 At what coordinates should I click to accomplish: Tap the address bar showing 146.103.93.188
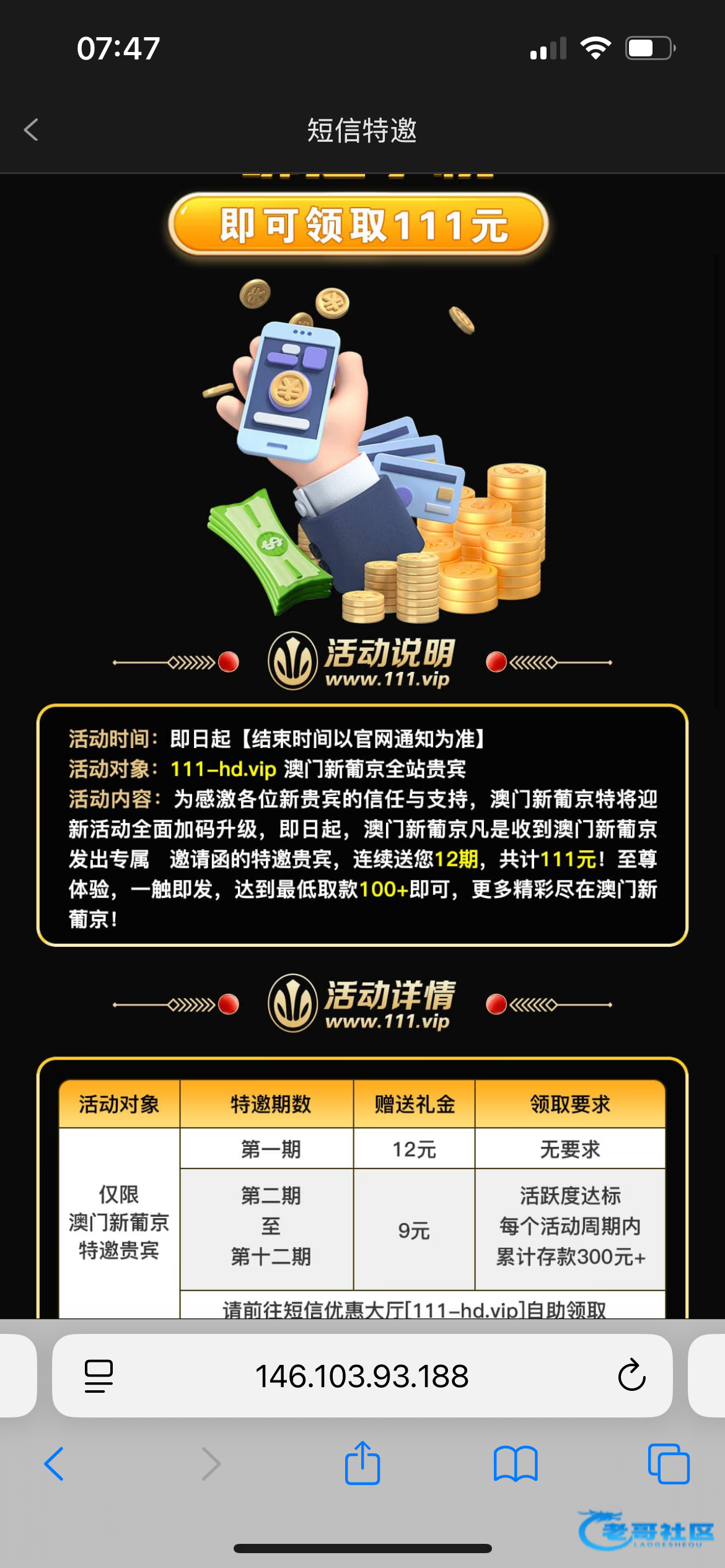coord(362,1376)
